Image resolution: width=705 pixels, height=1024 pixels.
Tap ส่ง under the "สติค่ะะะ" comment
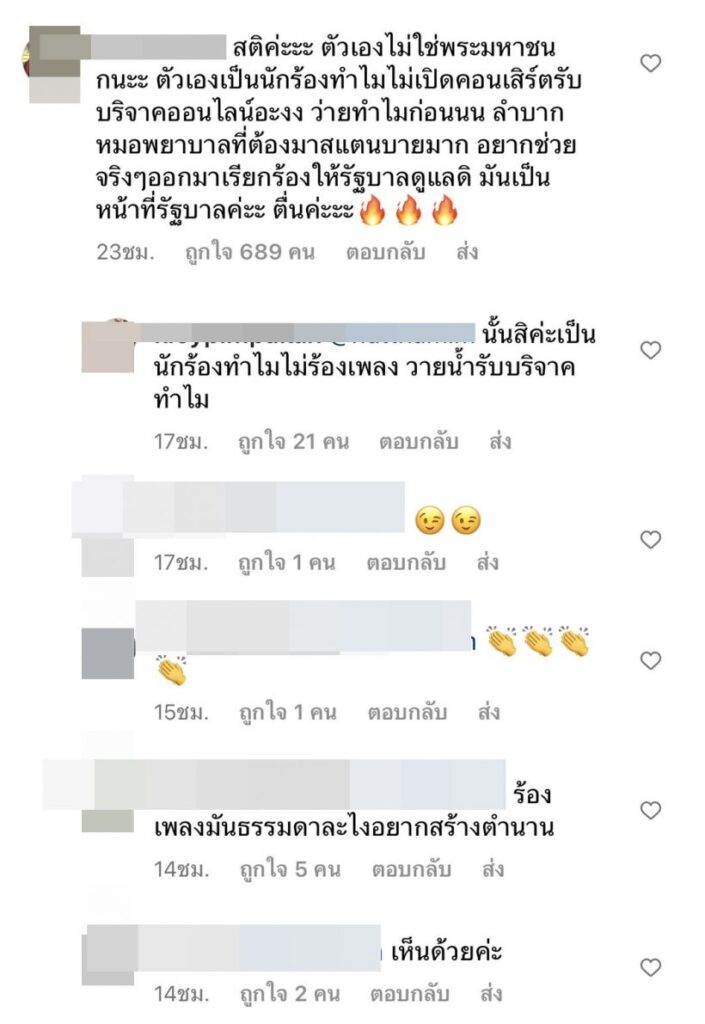pos(463,252)
